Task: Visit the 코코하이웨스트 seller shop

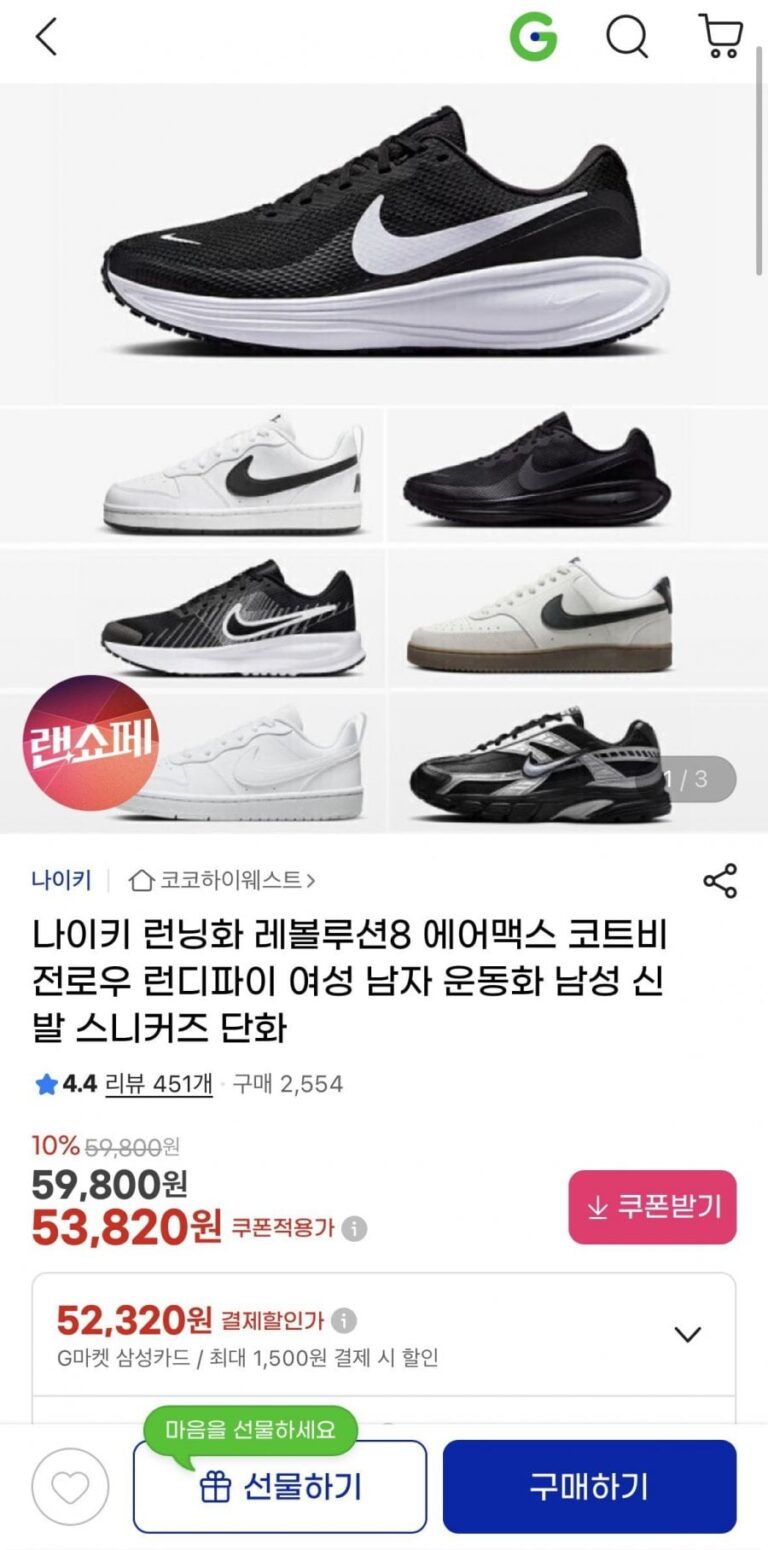Action: [223, 880]
